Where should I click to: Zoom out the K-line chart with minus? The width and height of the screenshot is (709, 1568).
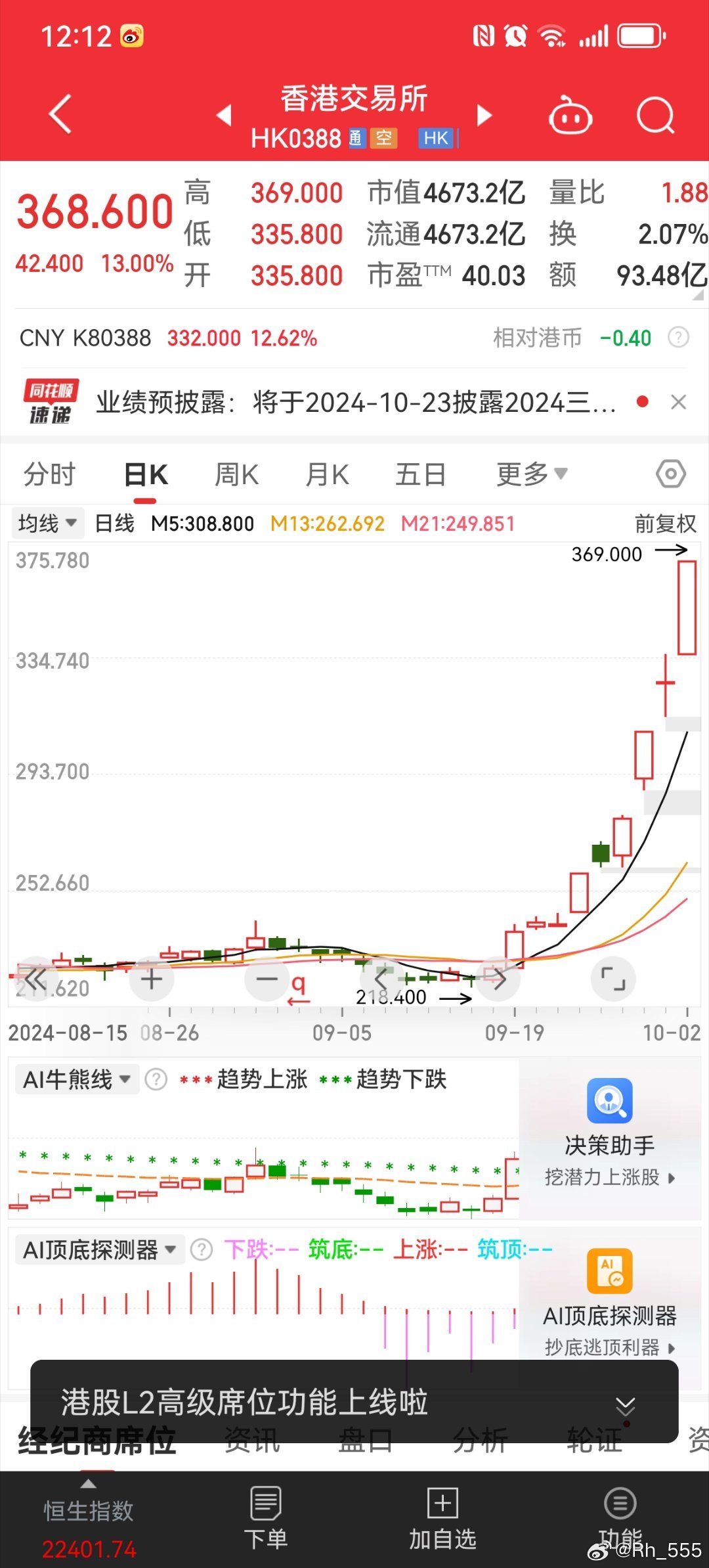click(267, 979)
